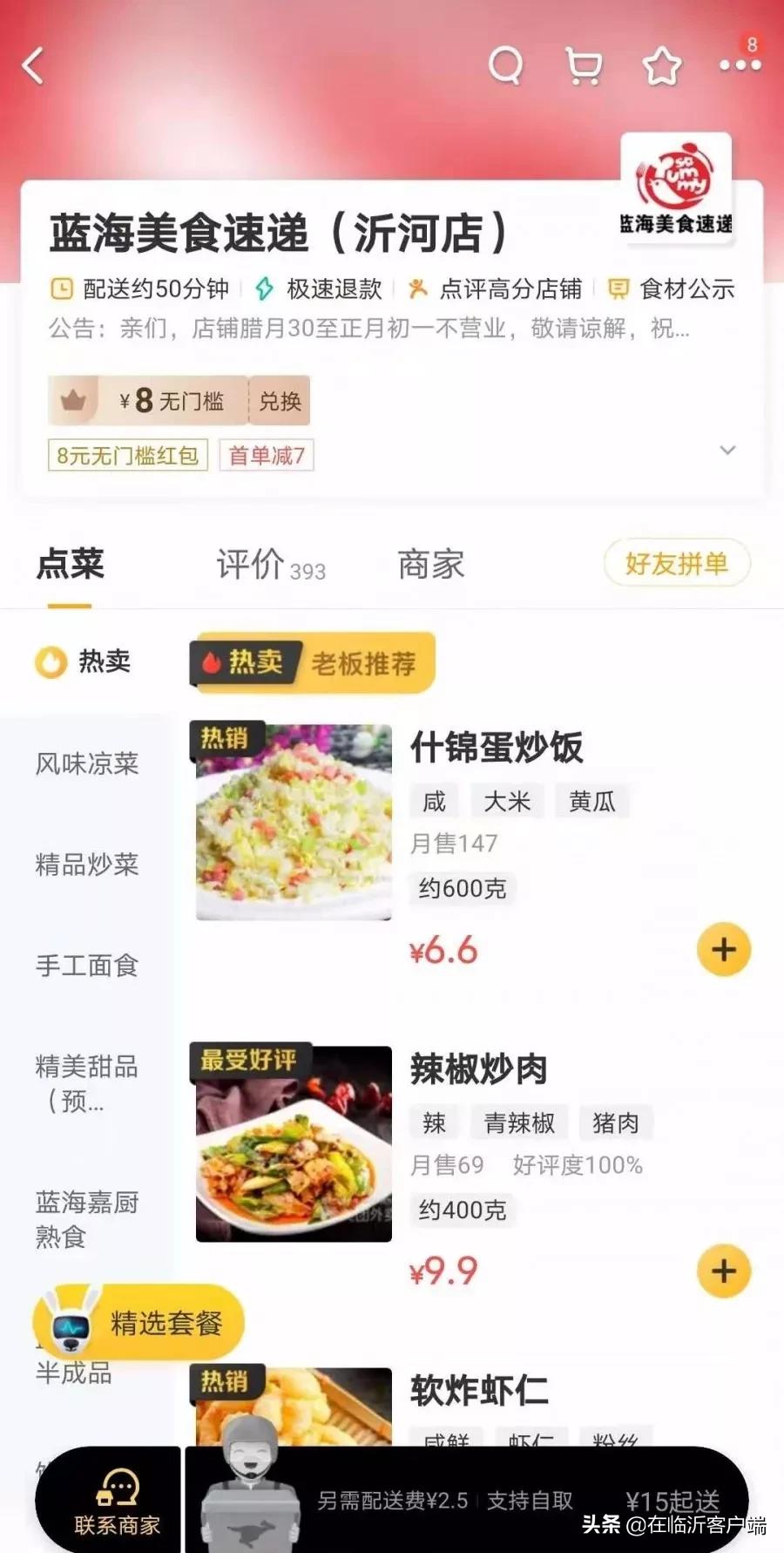Select the 热卖 category in sidebar
This screenshot has height=1553, width=784.
tap(84, 661)
